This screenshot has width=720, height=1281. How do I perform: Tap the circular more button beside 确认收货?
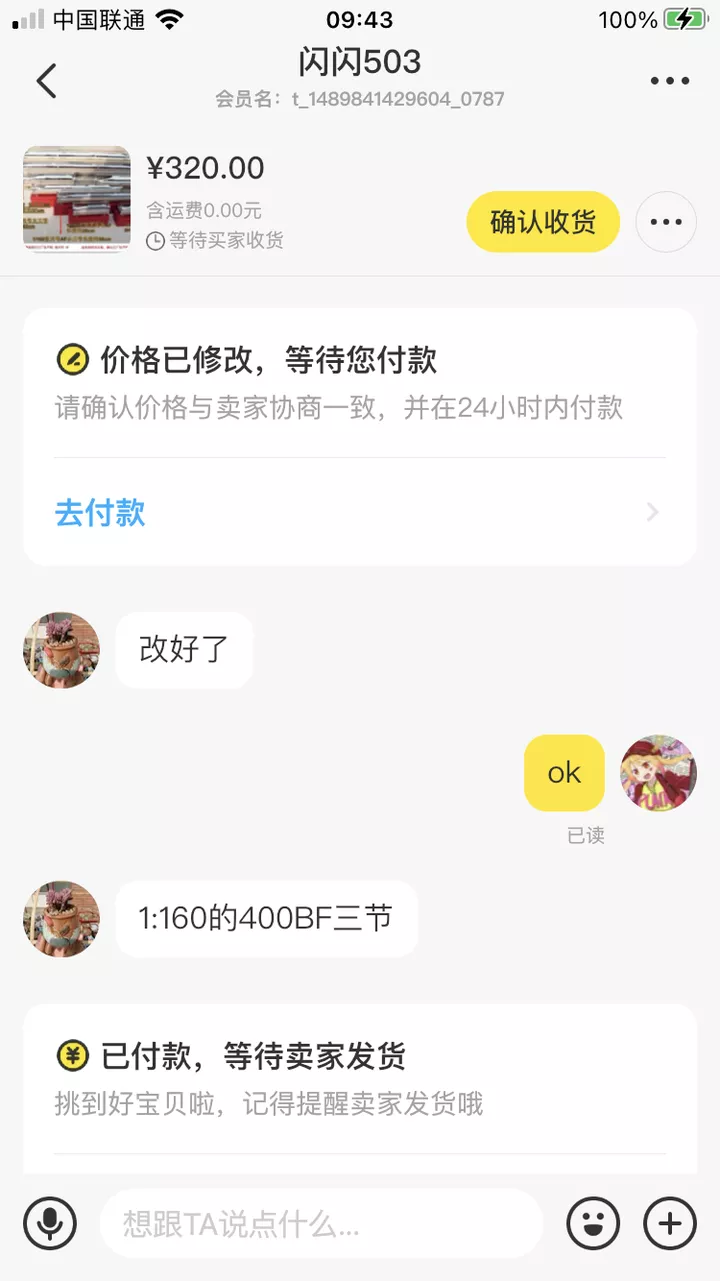pyautogui.click(x=666, y=221)
